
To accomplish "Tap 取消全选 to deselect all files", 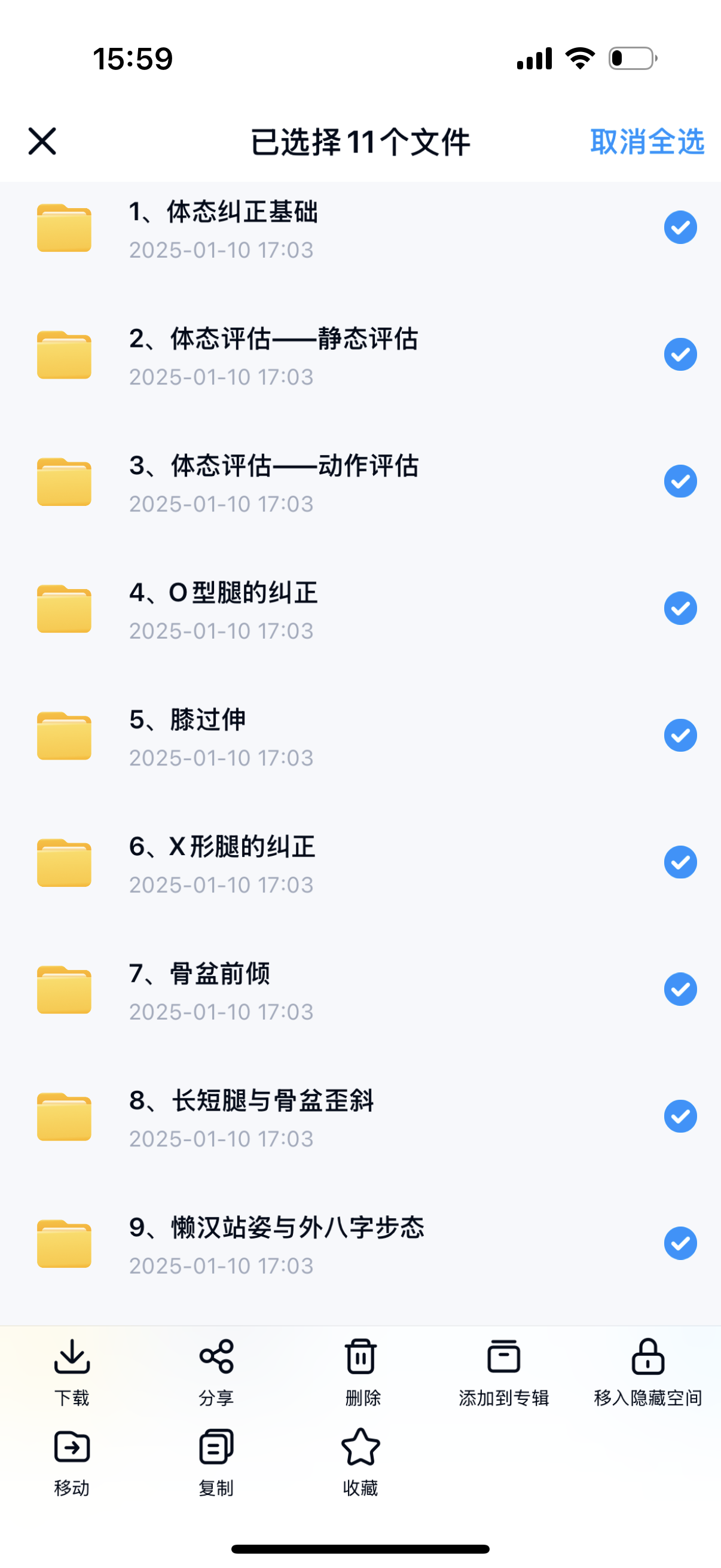I will pos(647,142).
